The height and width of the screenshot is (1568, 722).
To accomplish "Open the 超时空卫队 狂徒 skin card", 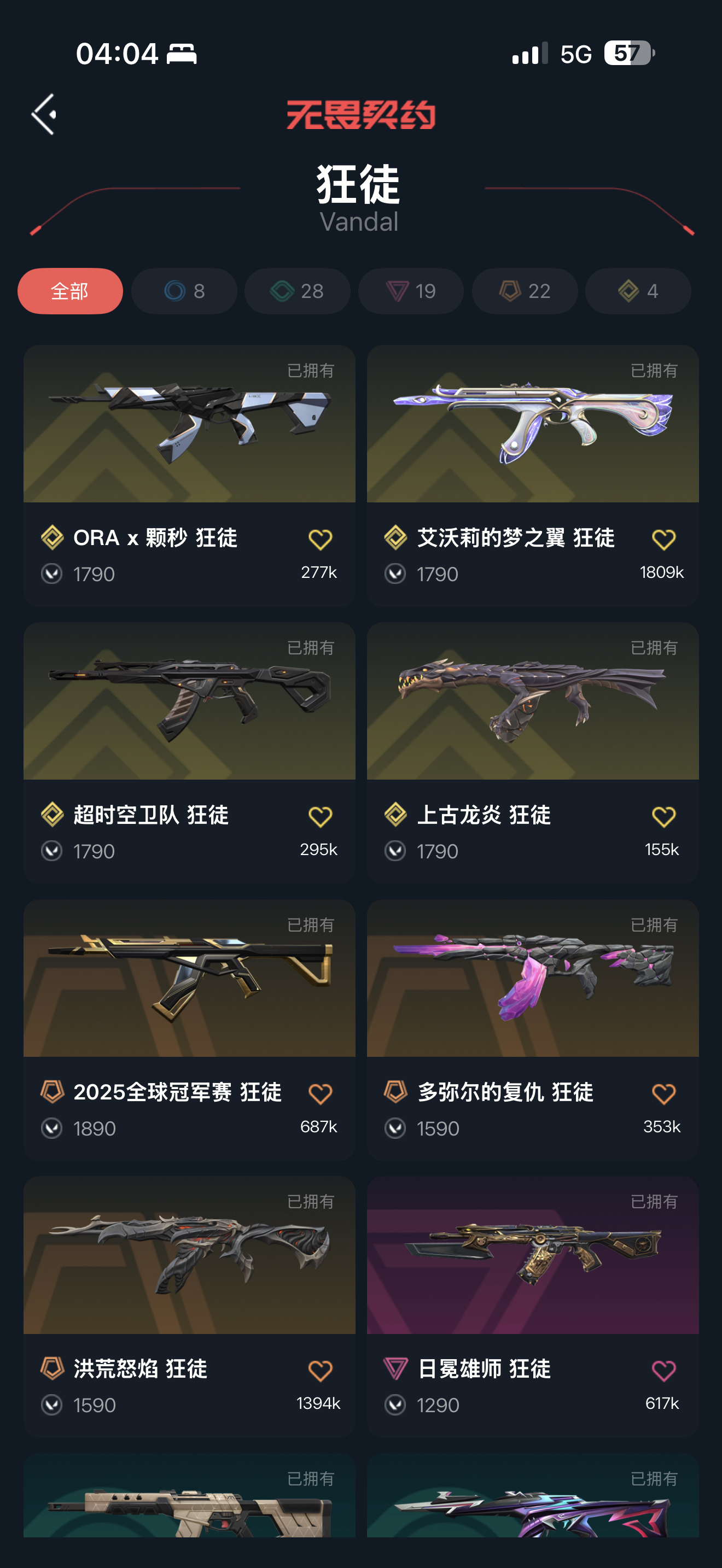I will [x=189, y=753].
